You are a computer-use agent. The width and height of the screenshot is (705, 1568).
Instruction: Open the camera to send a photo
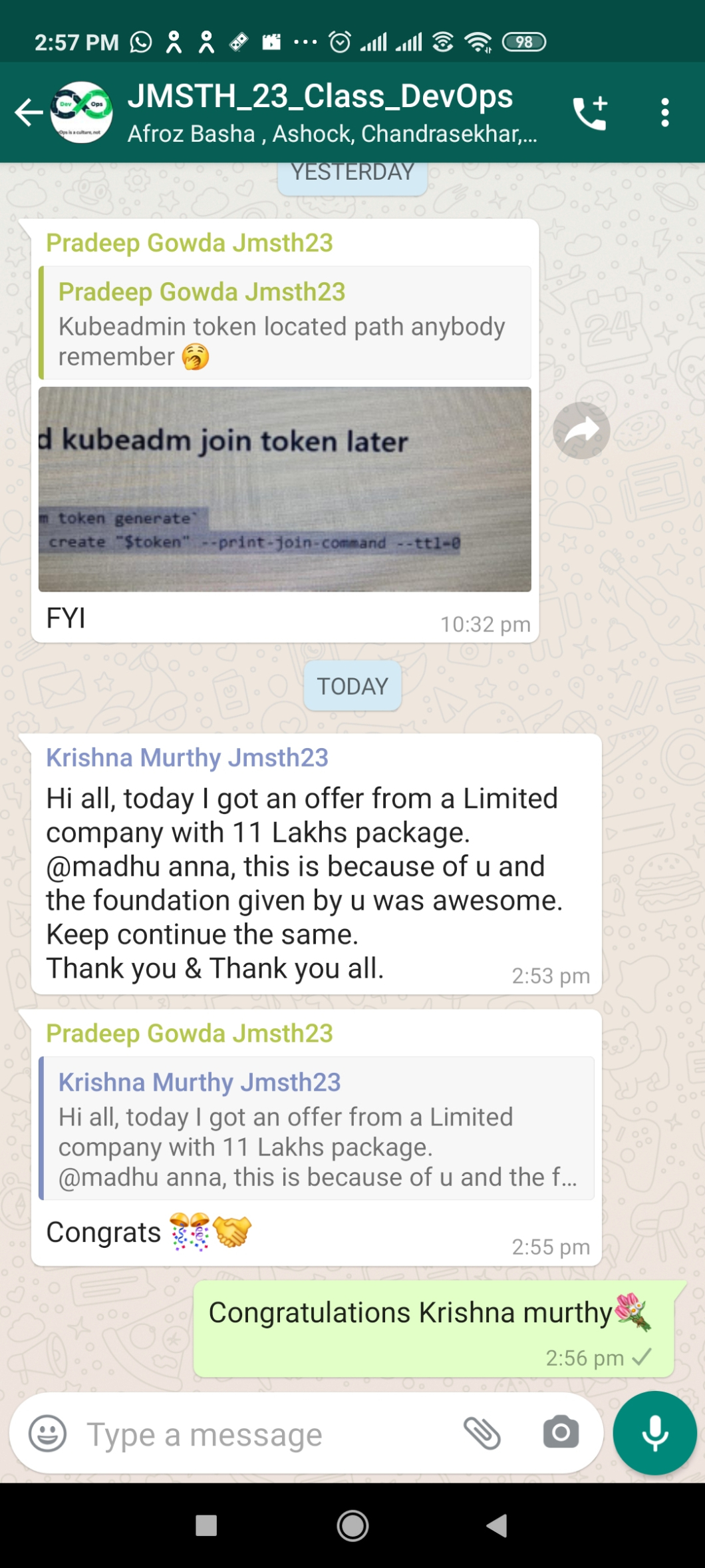[x=561, y=1433]
